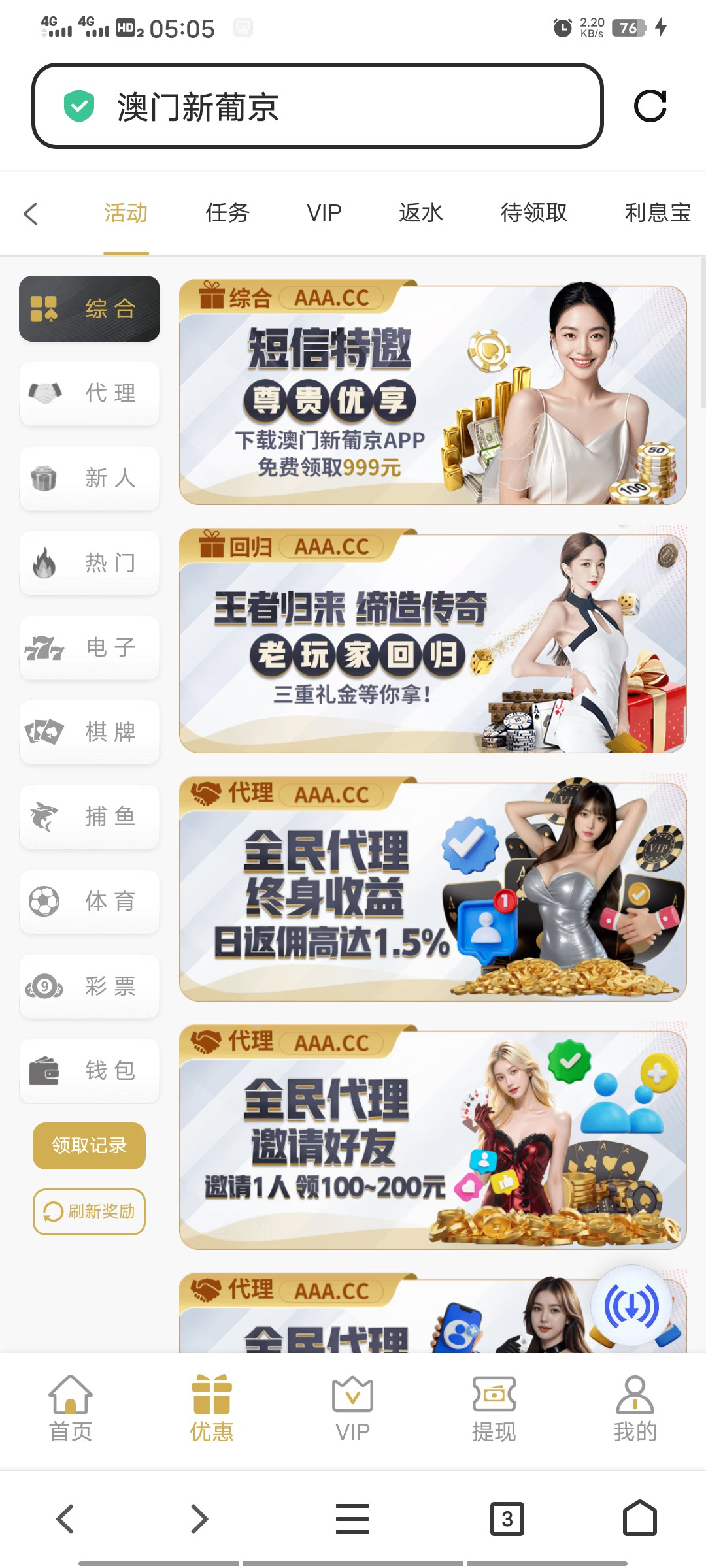Screen dimensions: 706x1568
Task: Go back using the arrow beside 活动
Action: 31,214
